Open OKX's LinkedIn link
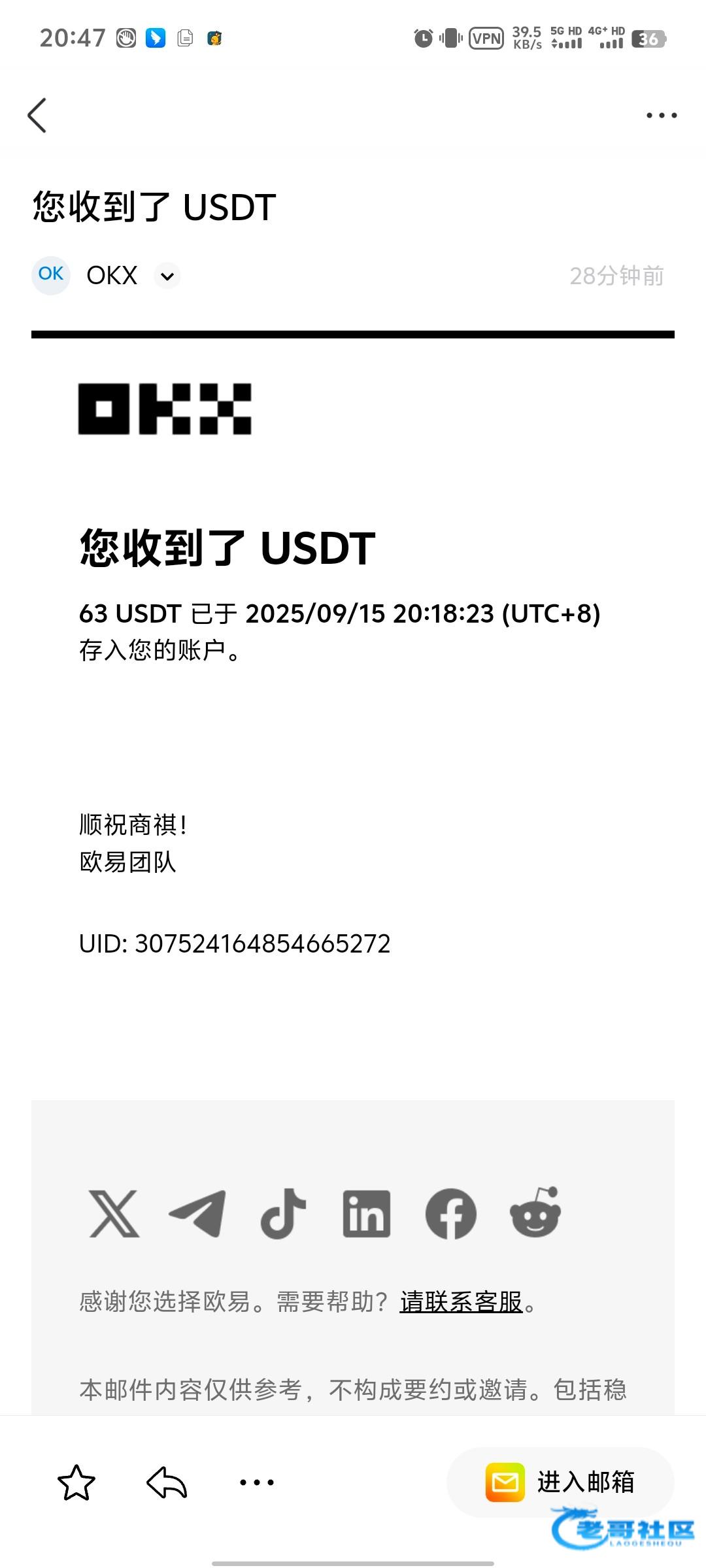This screenshot has width=706, height=1568. [367, 1213]
